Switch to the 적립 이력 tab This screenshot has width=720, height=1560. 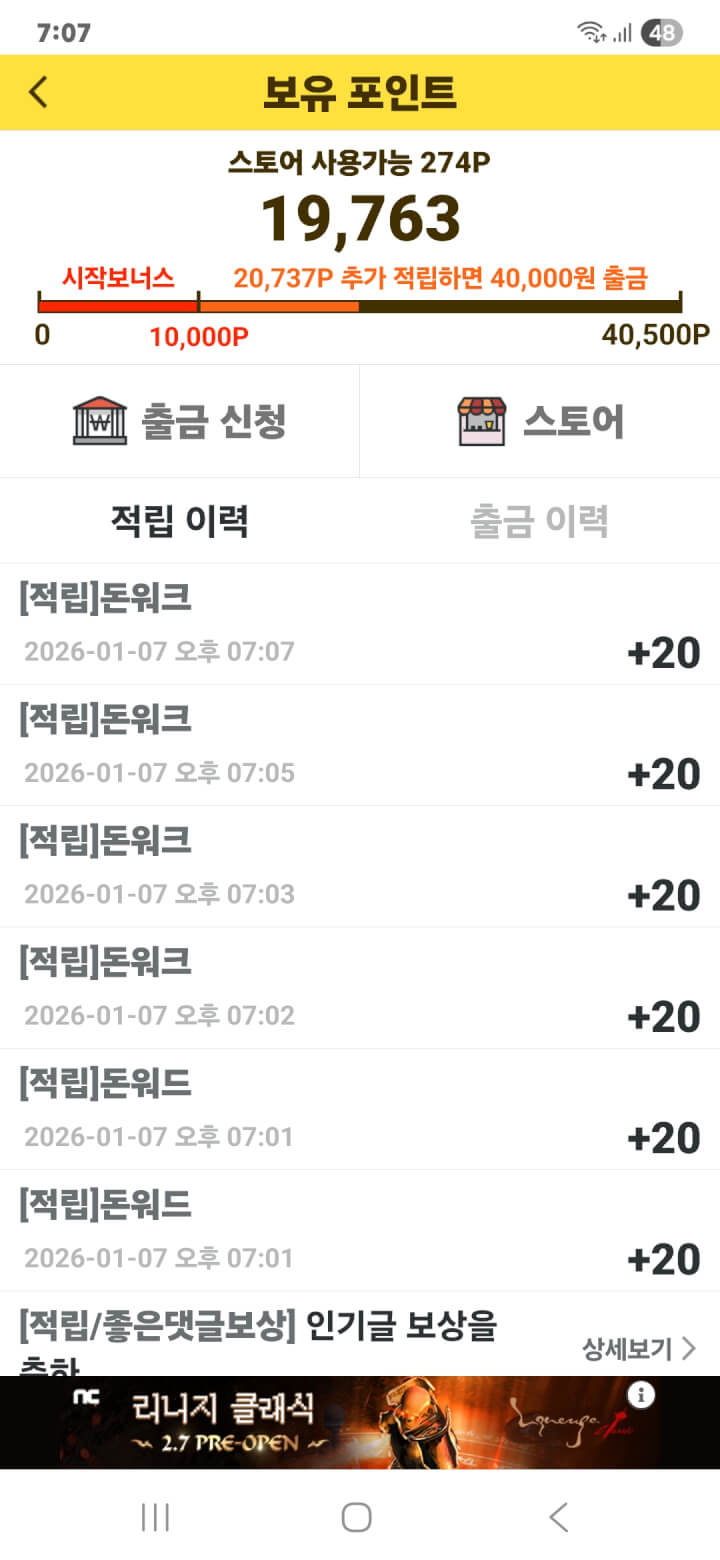(x=180, y=520)
